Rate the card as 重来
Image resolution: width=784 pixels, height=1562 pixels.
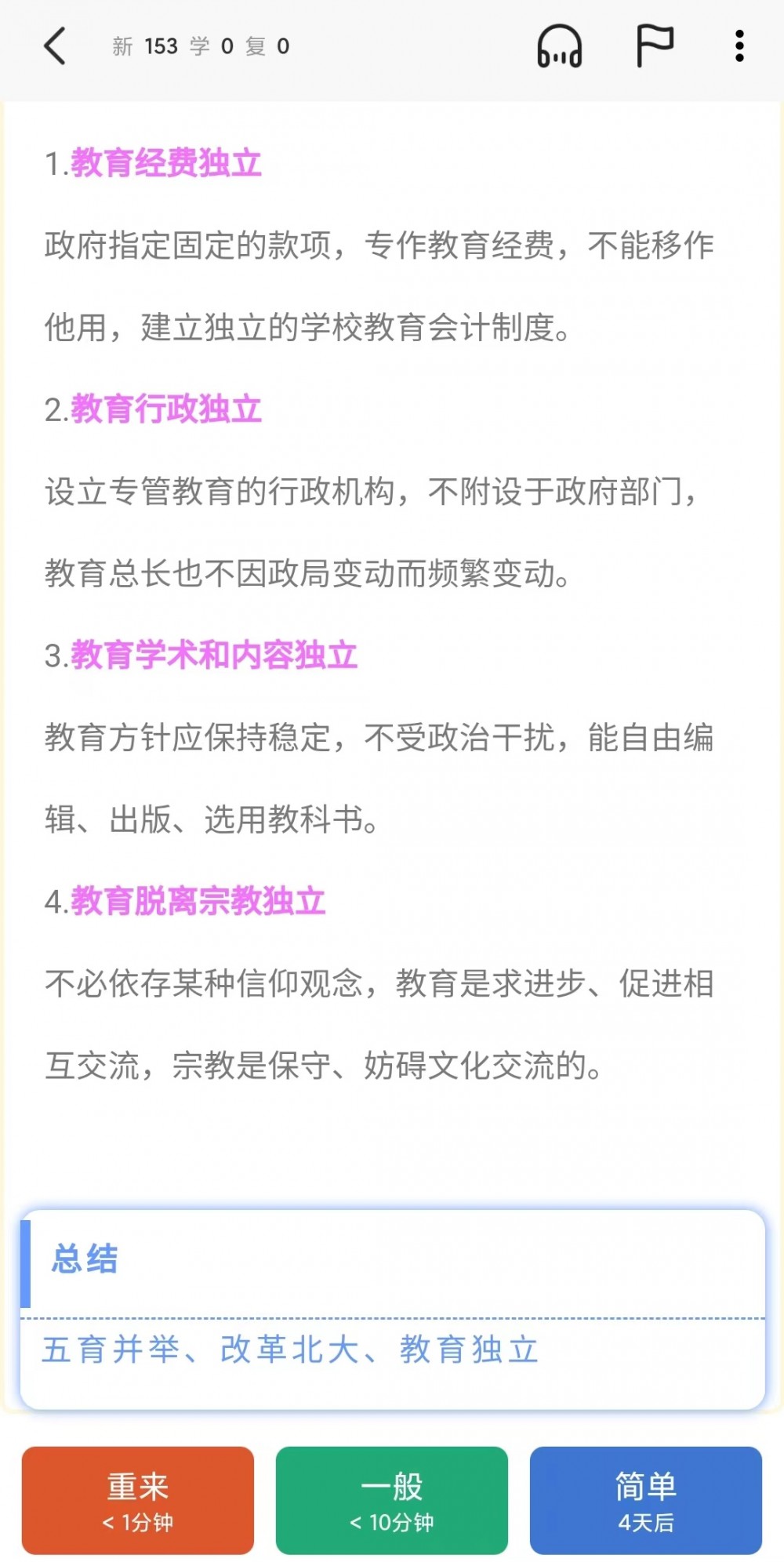coord(138,1500)
